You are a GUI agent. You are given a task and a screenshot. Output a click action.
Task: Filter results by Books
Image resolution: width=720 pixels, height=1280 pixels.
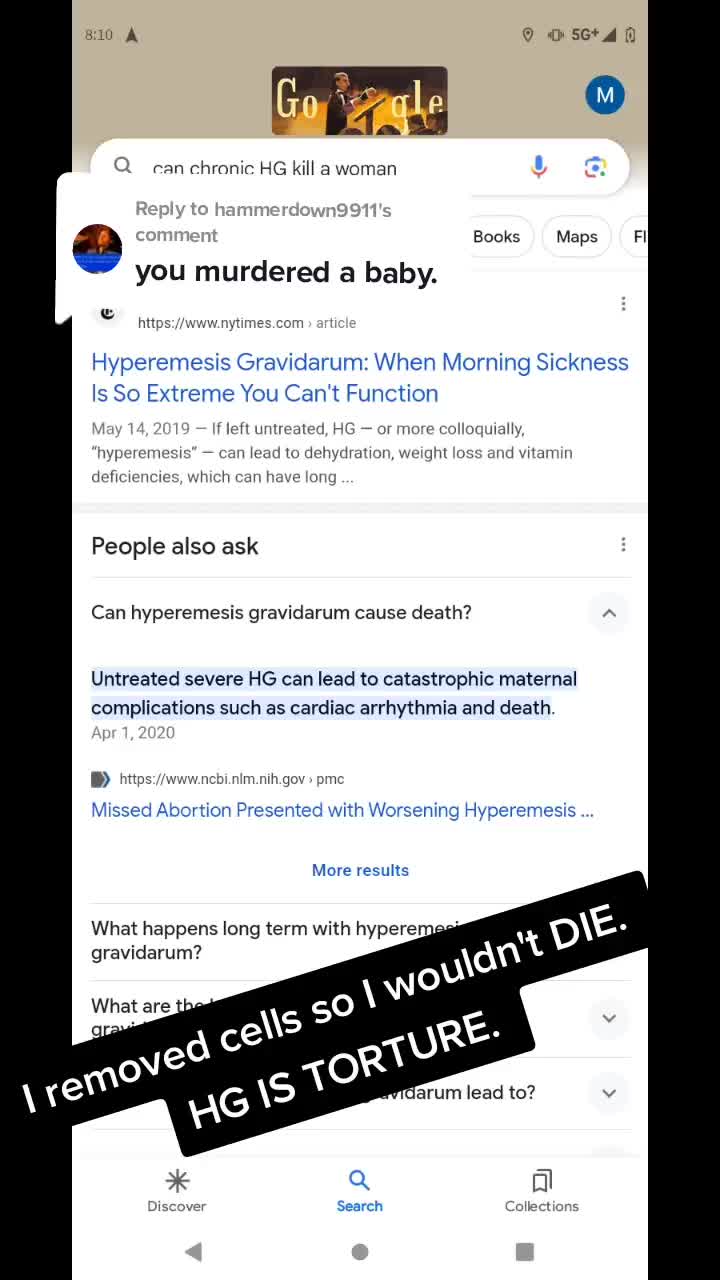pos(496,237)
